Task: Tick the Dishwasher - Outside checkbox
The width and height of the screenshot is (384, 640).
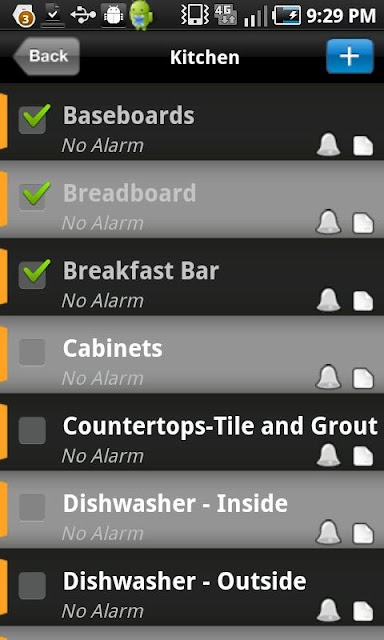Action: 32,585
